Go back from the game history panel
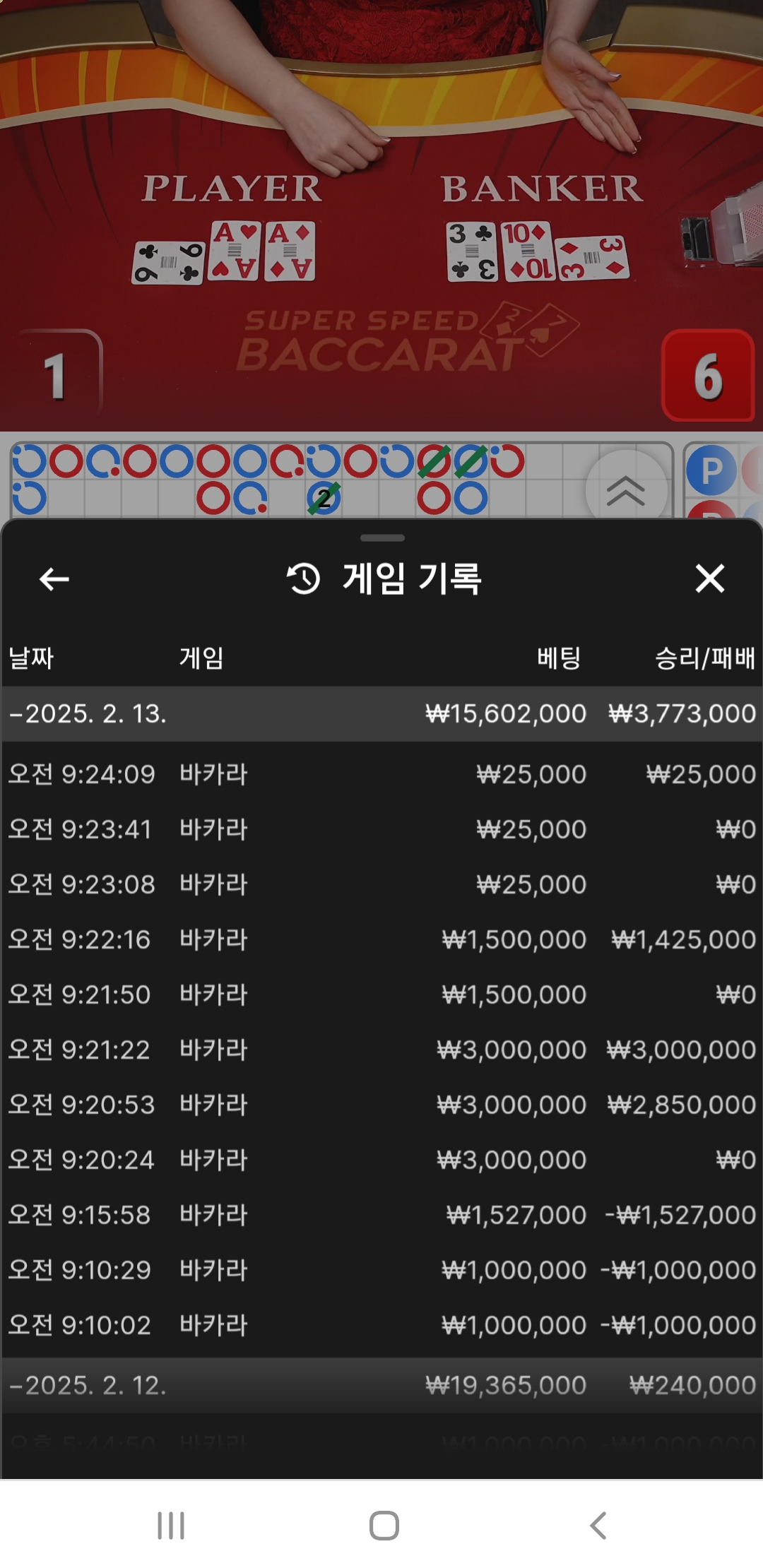The height and width of the screenshot is (1568, 763). pos(54,579)
